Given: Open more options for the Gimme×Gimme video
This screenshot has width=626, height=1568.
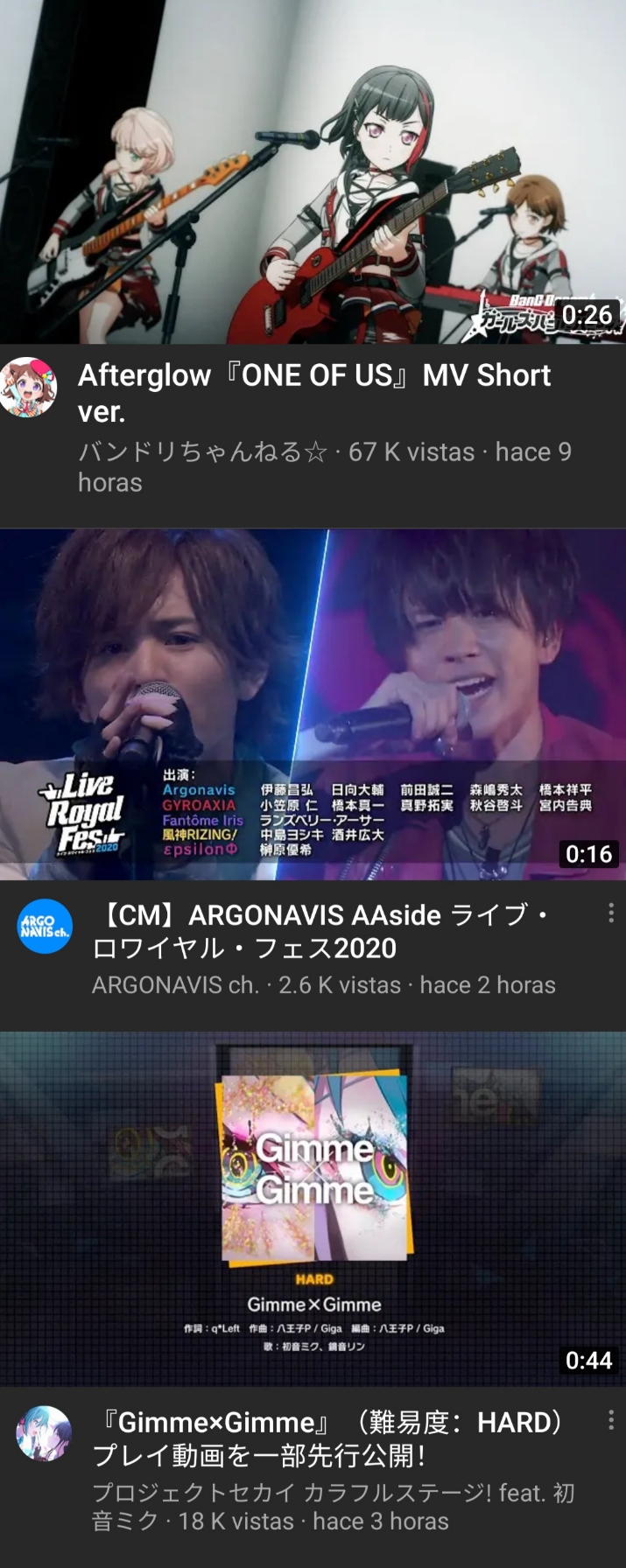Looking at the screenshot, I should (x=610, y=1420).
